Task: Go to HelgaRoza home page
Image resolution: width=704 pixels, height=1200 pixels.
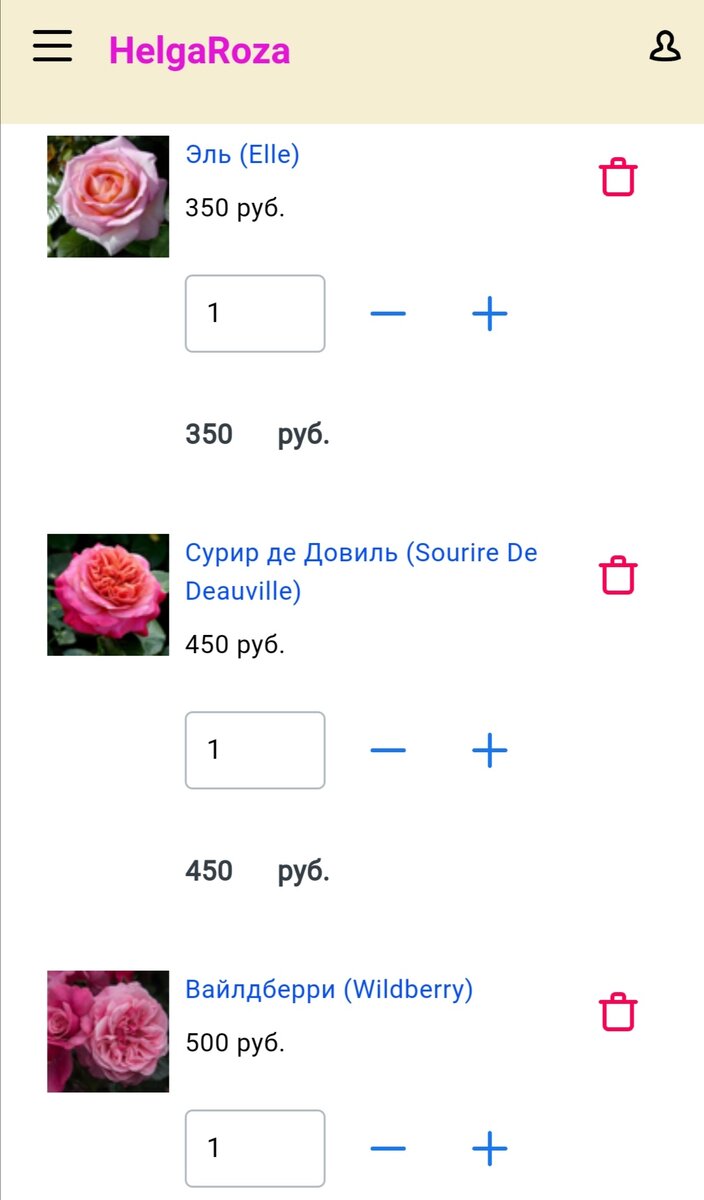Action: click(199, 49)
